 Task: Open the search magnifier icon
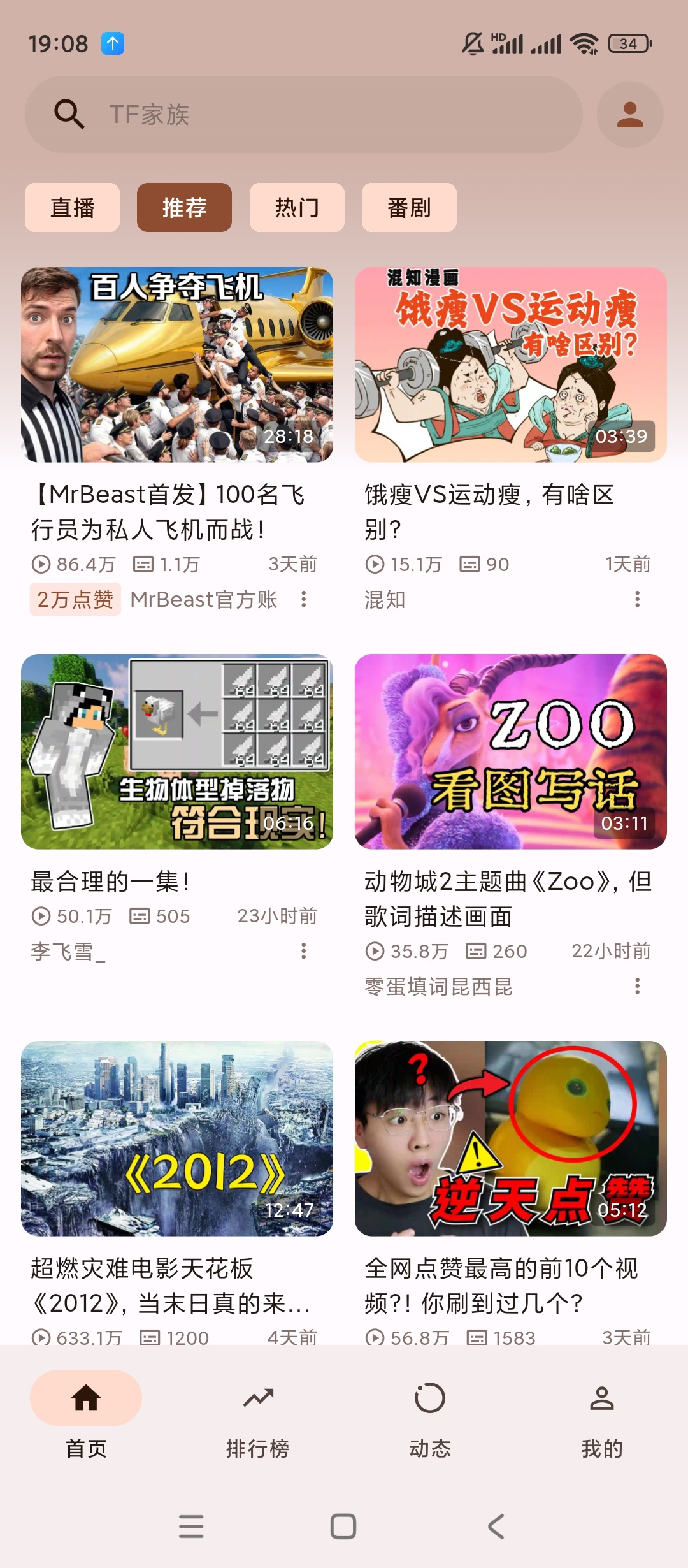coord(70,115)
